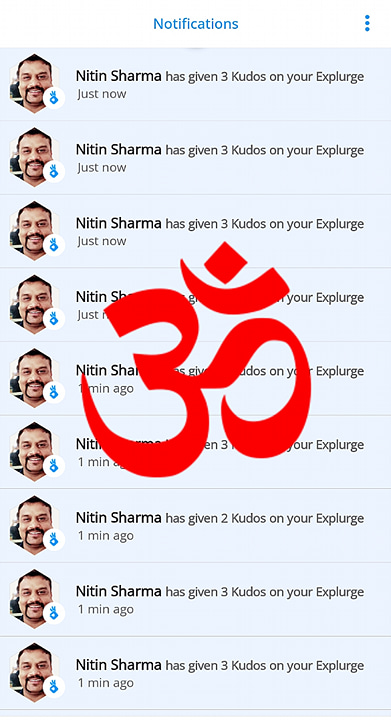Open the three-dot overflow menu
This screenshot has width=391, height=720.
pyautogui.click(x=367, y=23)
